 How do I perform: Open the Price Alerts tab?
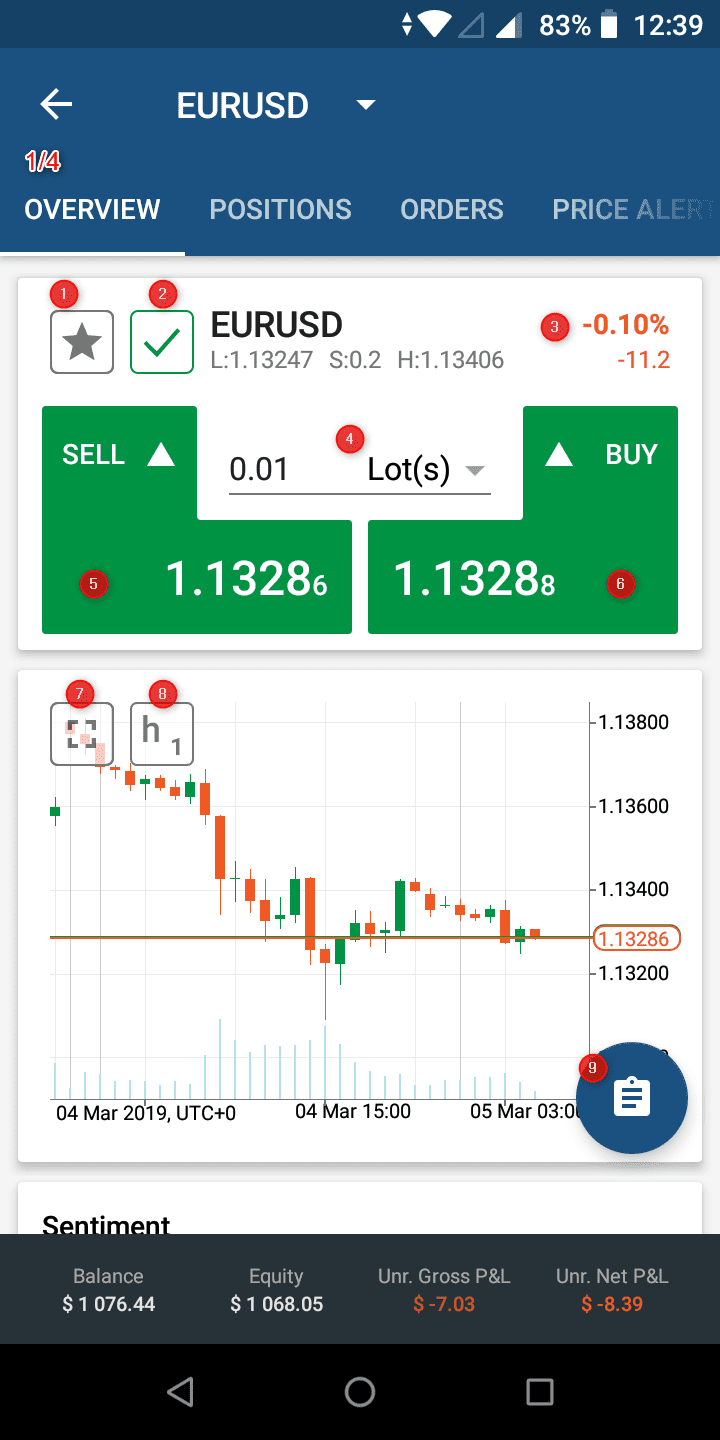click(632, 209)
